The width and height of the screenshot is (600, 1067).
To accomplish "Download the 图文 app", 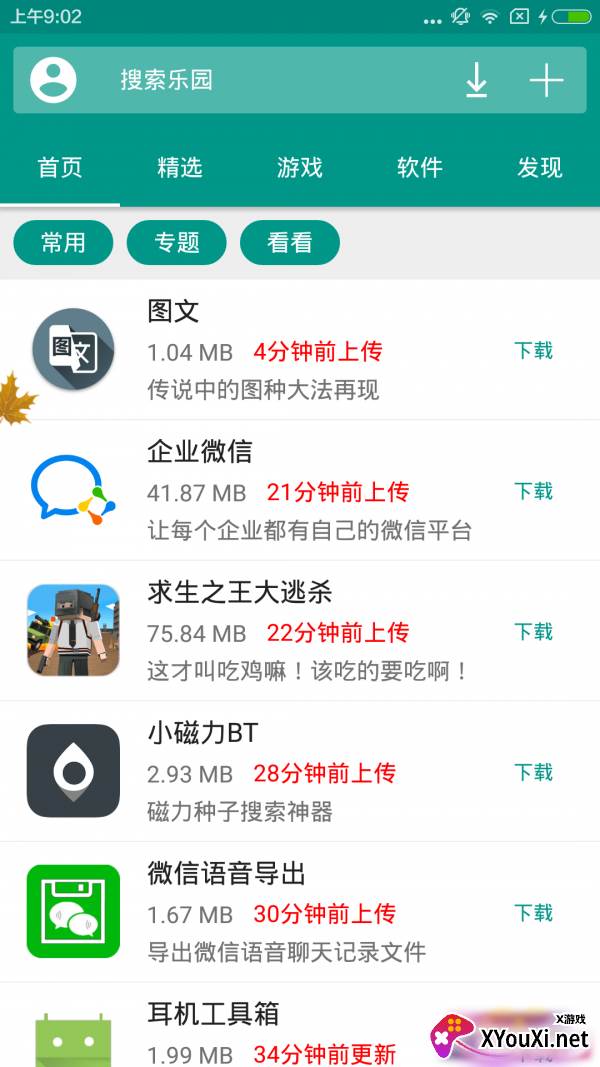I will (x=533, y=351).
